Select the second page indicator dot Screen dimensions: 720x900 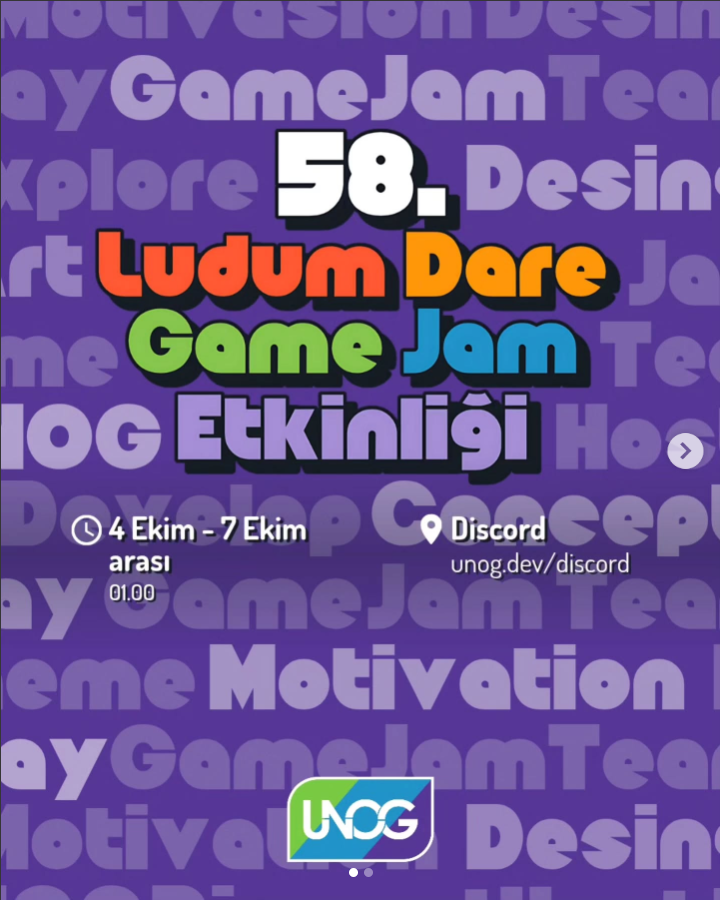coord(369,872)
